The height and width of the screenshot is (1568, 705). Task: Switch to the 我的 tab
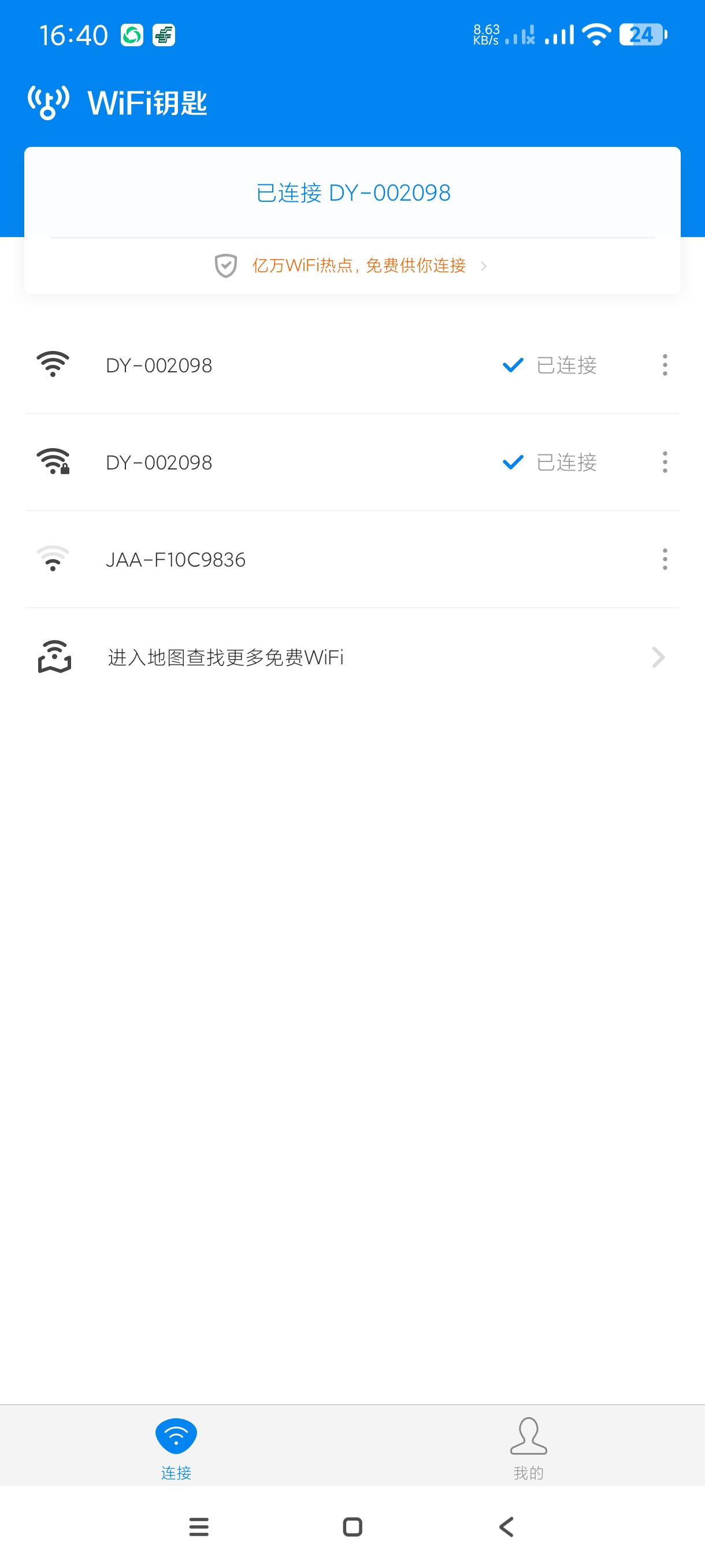click(x=528, y=1445)
